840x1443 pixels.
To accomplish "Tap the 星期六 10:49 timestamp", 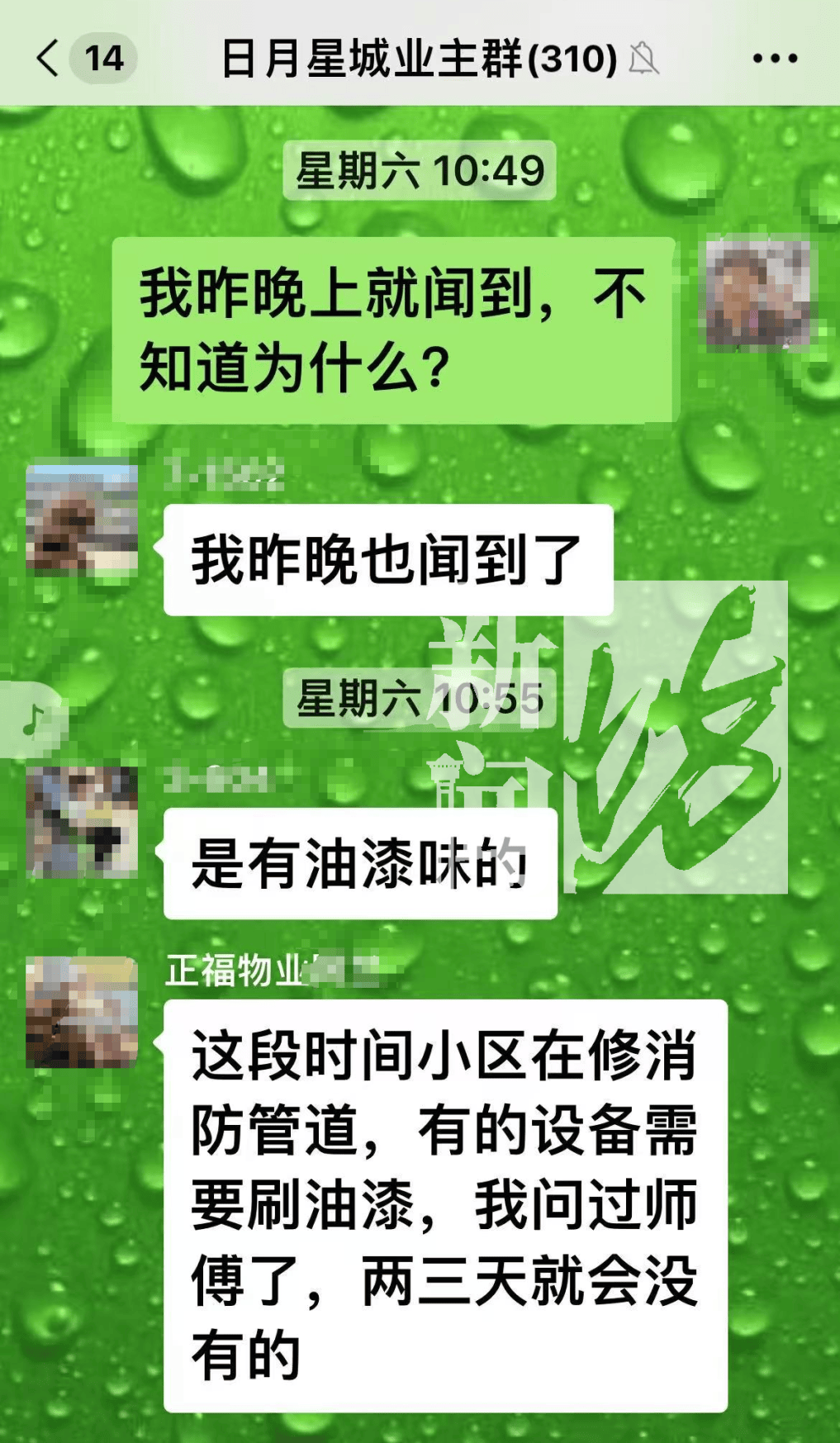I will [420, 169].
